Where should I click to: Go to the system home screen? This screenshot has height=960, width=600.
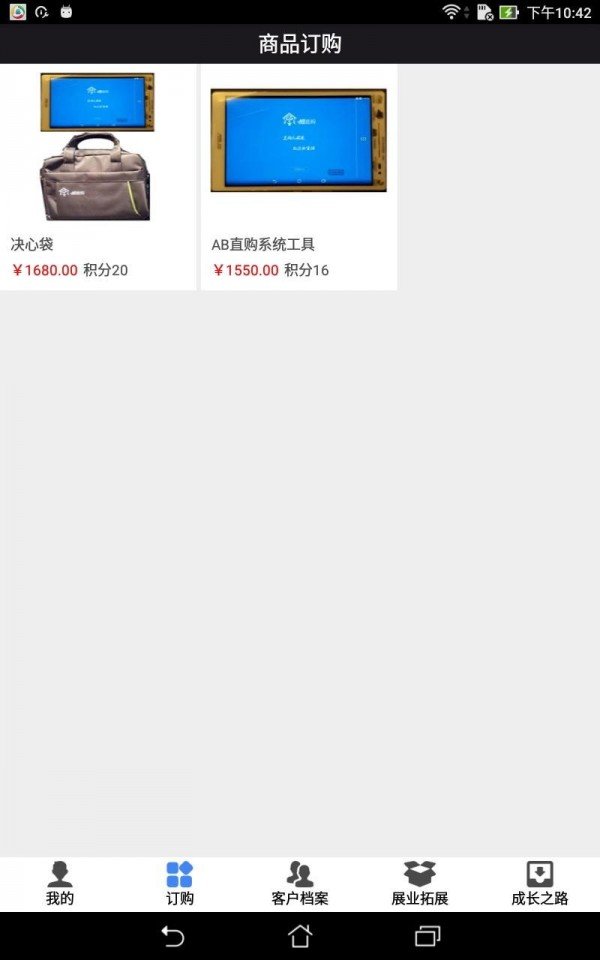point(300,936)
